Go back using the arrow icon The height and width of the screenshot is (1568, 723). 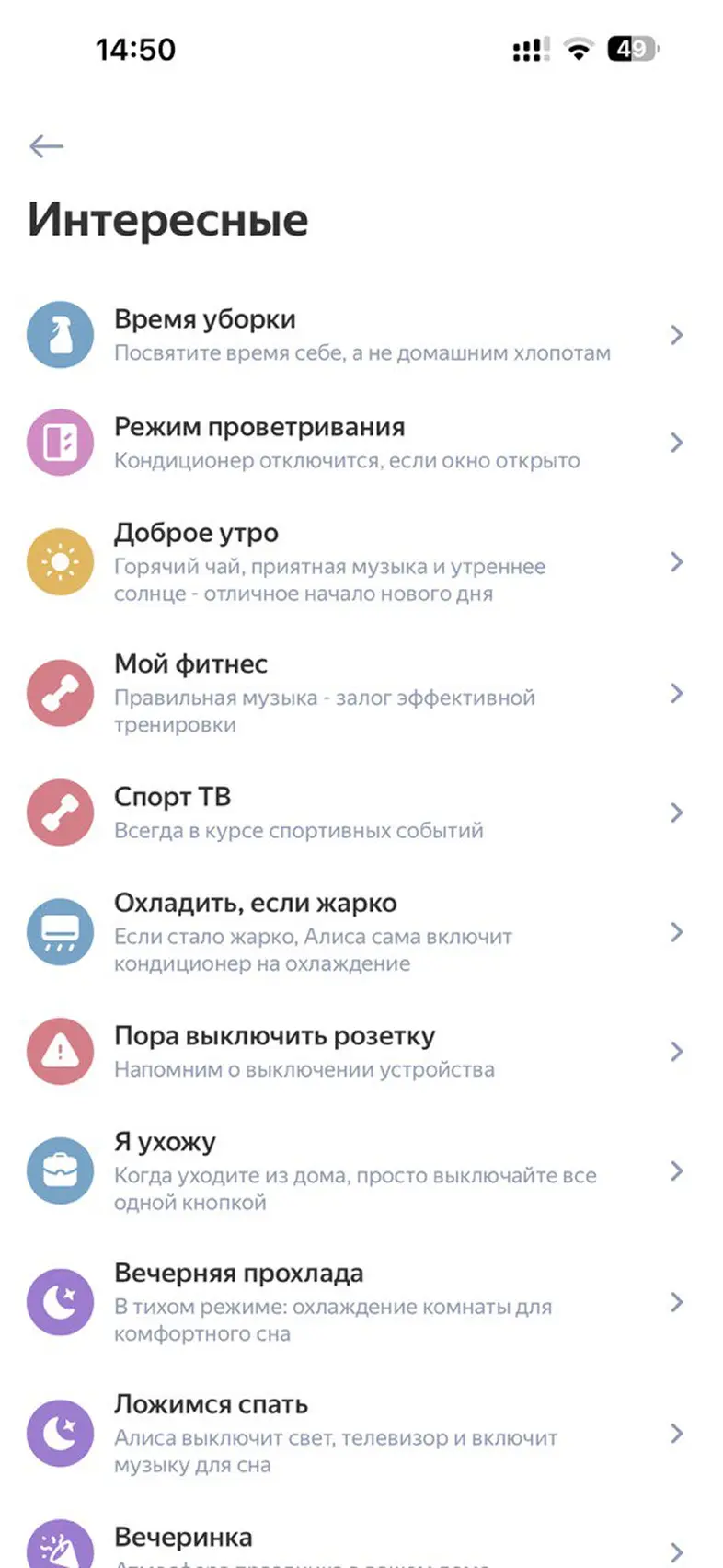pos(46,146)
